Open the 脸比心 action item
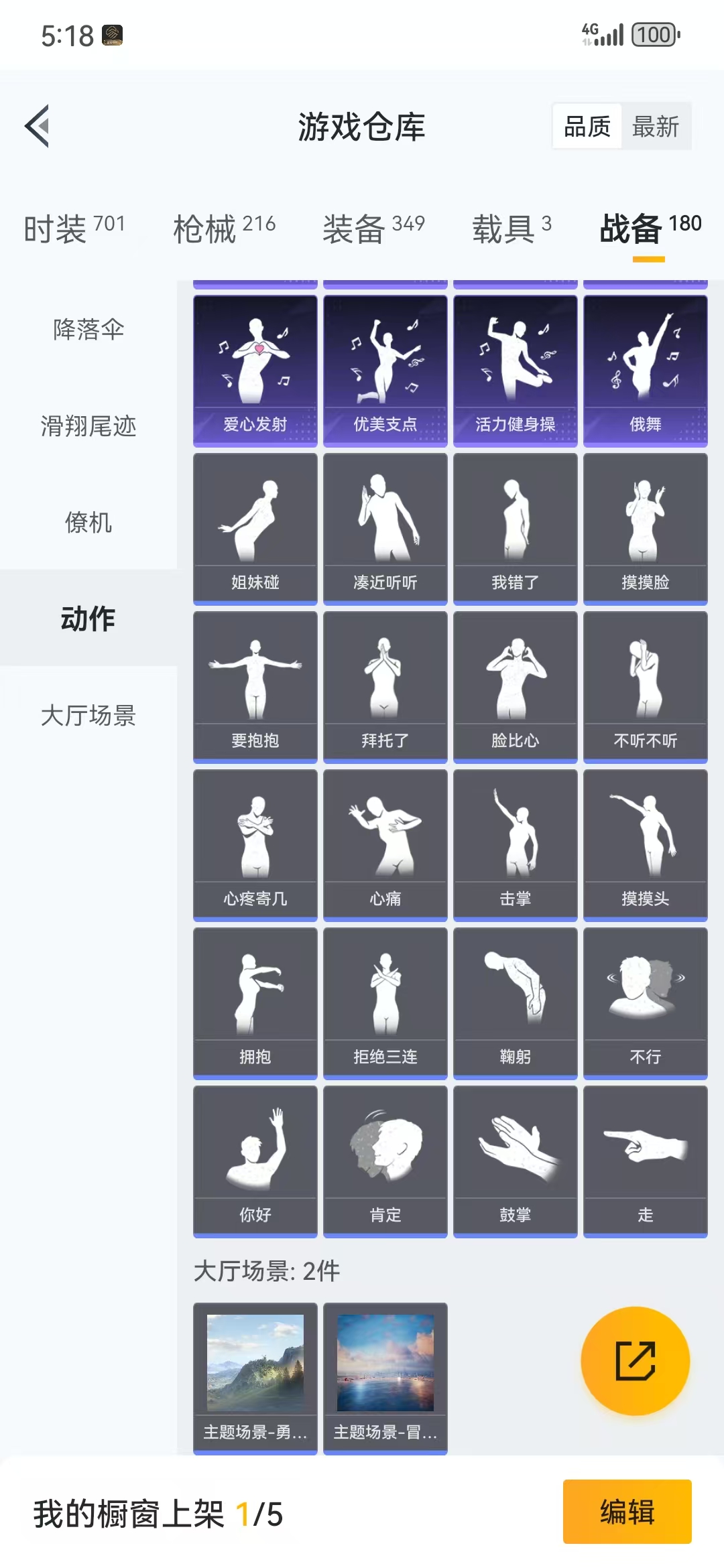This screenshot has height=1568, width=724. [x=516, y=687]
